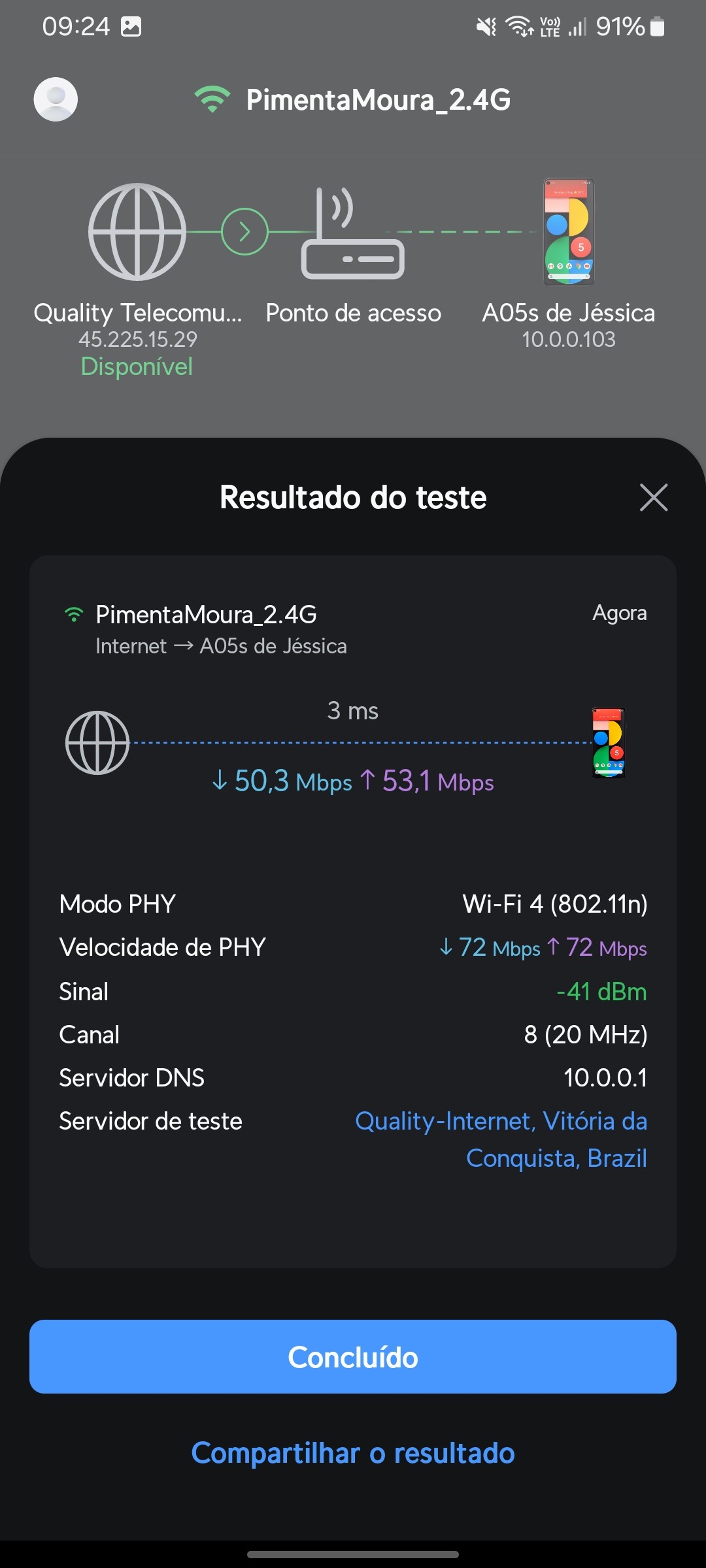Close the Resultado do teste dialog
Screen dimensions: 706x1568
[653, 498]
